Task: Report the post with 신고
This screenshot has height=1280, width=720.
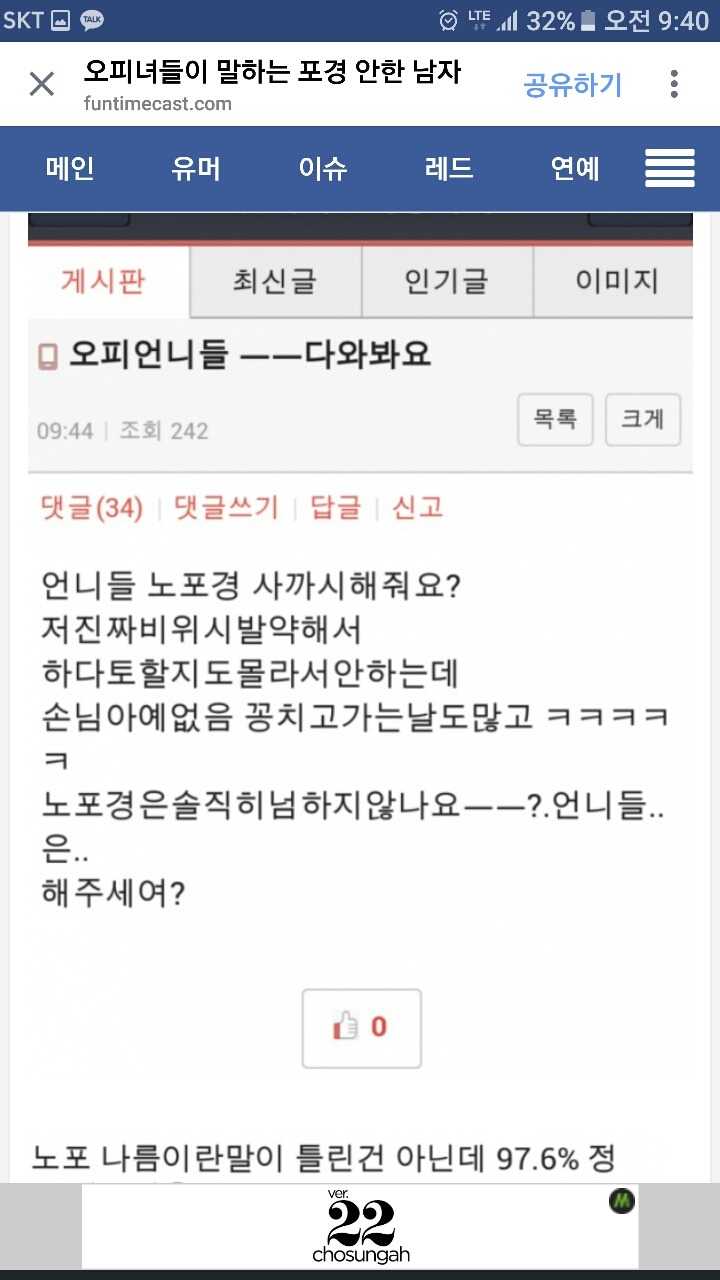Action: tap(417, 508)
